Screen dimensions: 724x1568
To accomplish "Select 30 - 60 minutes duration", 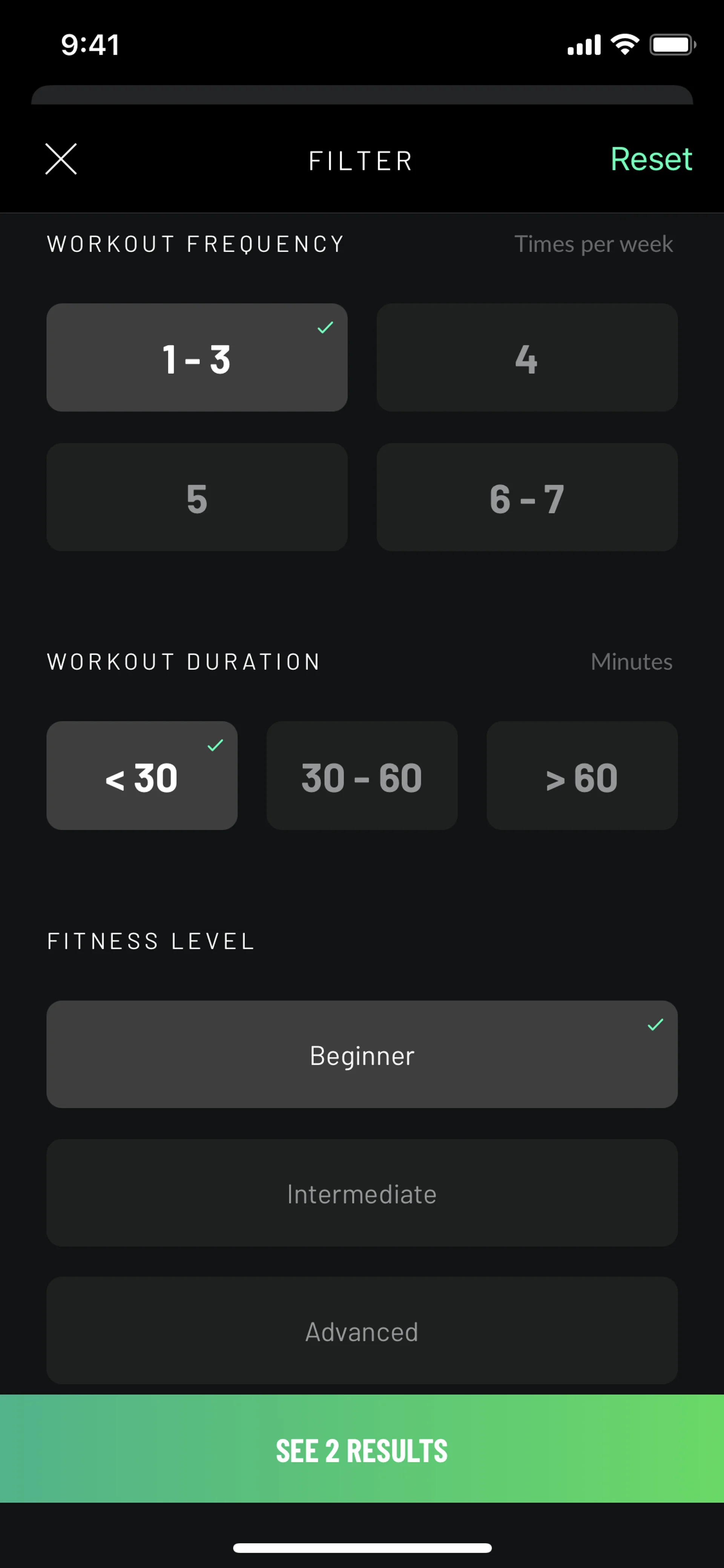I will click(361, 776).
